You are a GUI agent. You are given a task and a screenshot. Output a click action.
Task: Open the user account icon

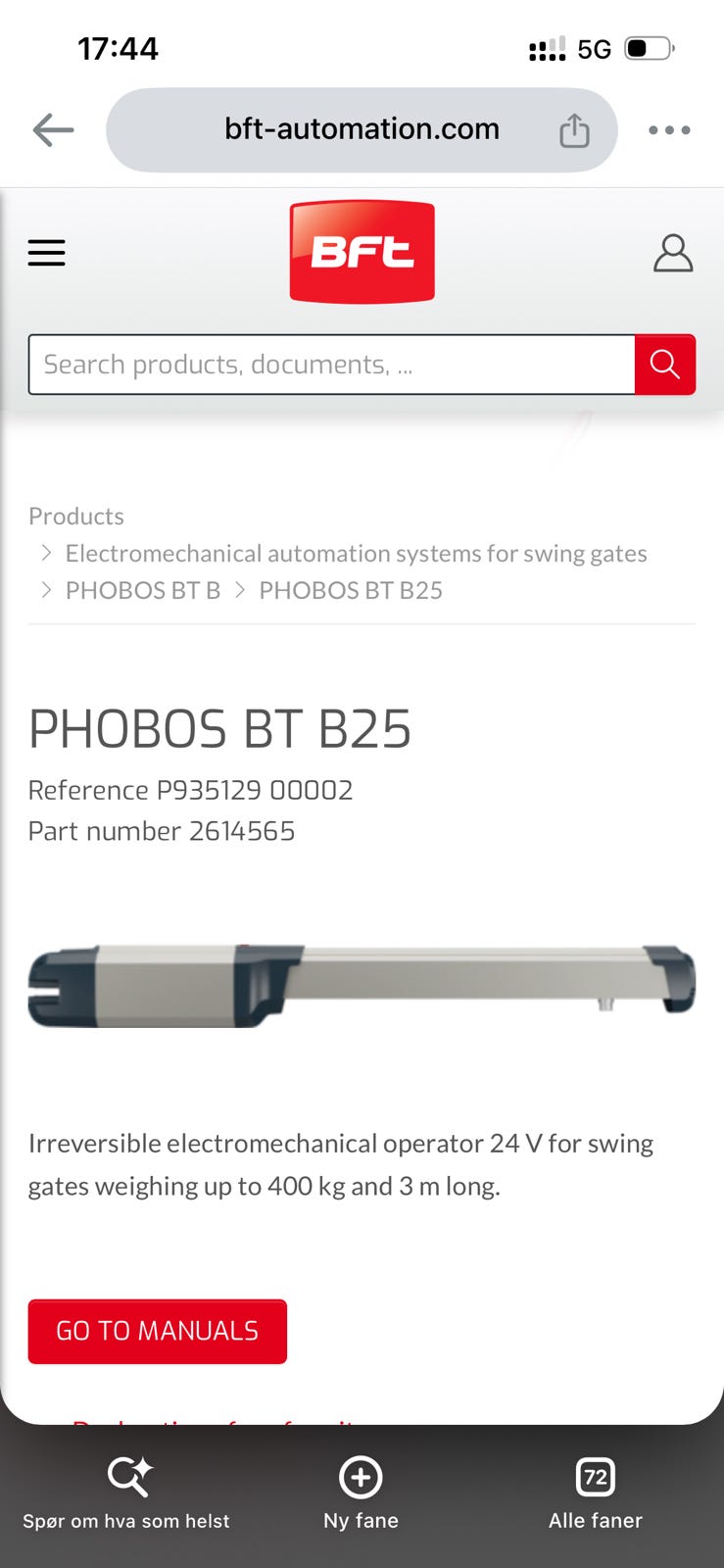pyautogui.click(x=673, y=253)
